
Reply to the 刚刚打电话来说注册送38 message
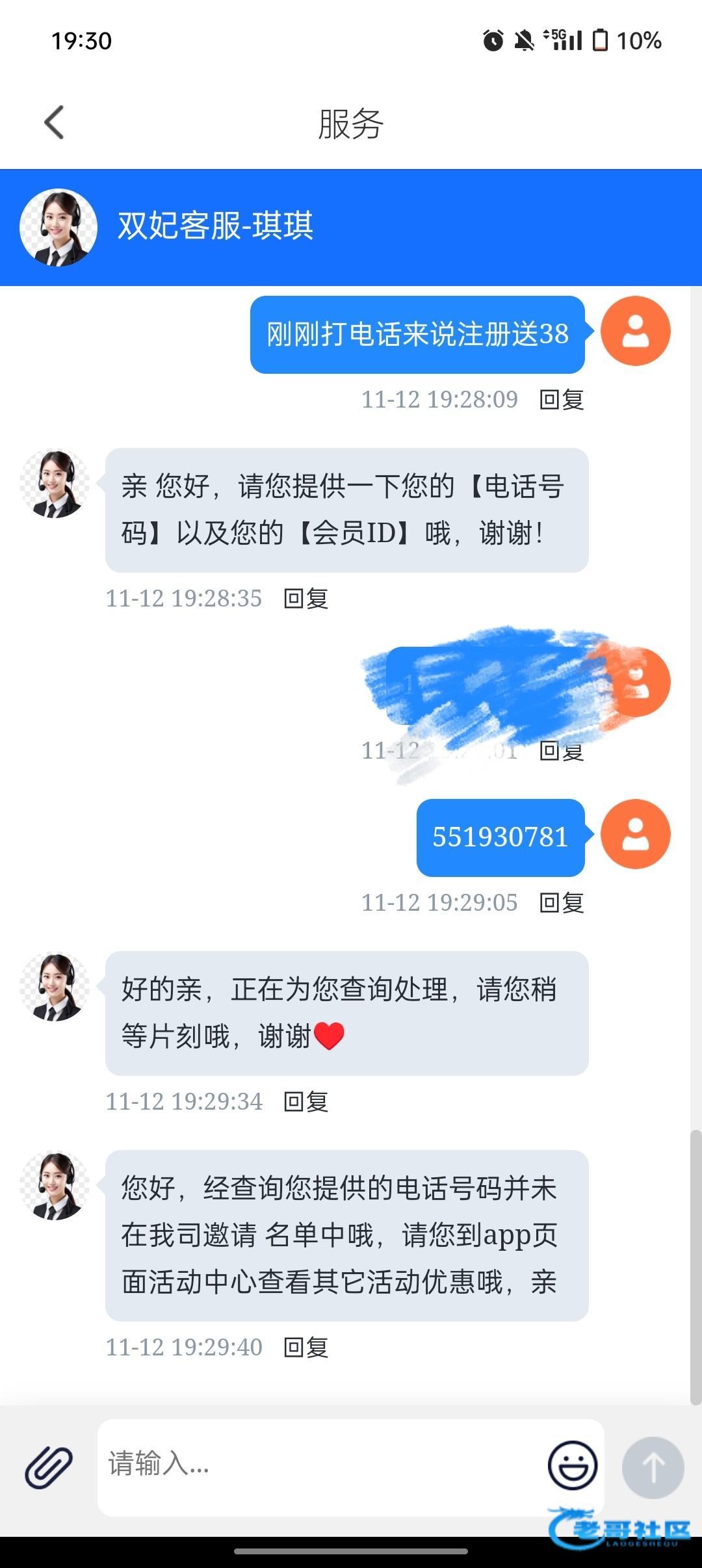[x=562, y=399]
